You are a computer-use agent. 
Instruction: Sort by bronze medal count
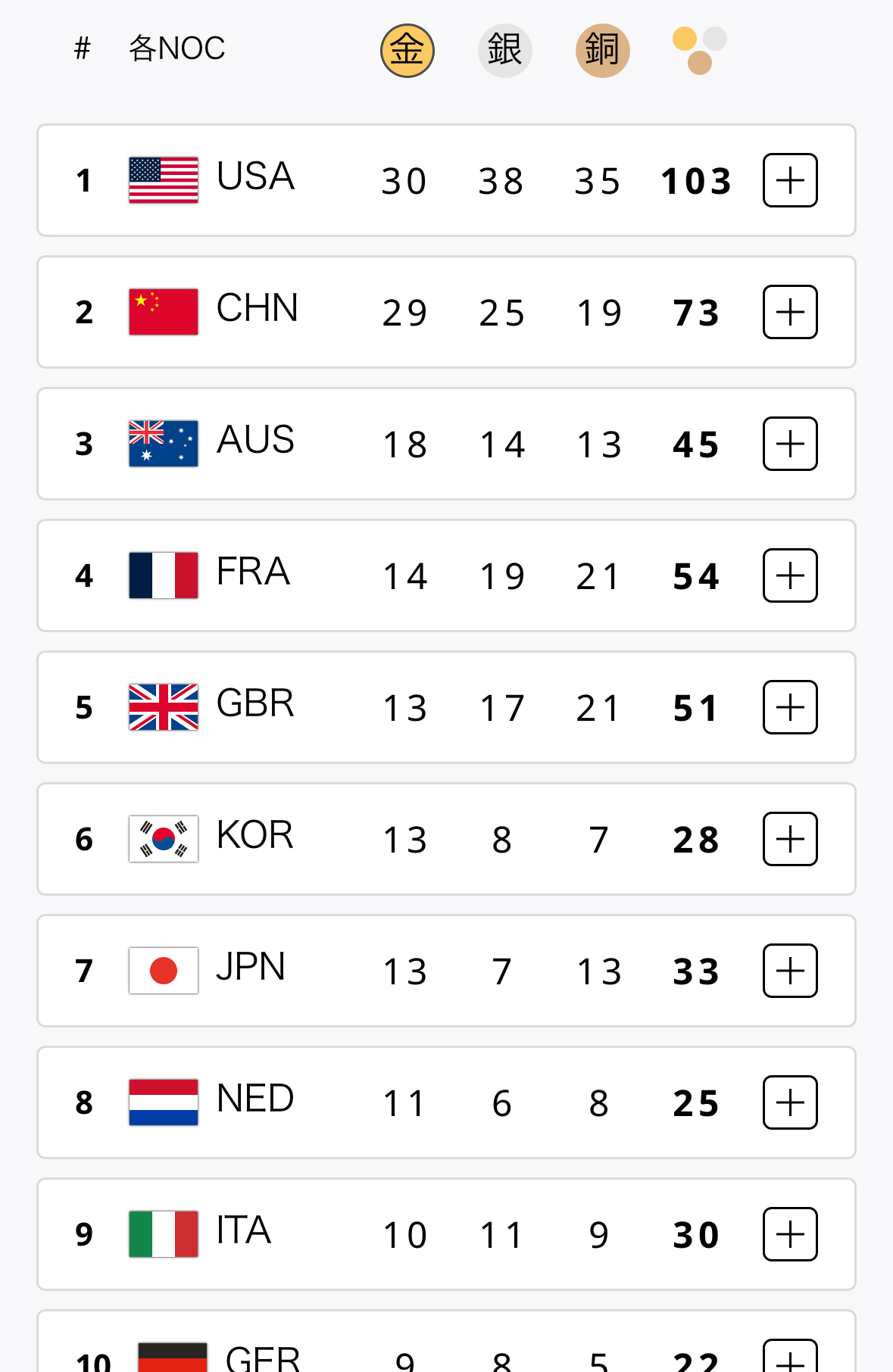(x=603, y=51)
